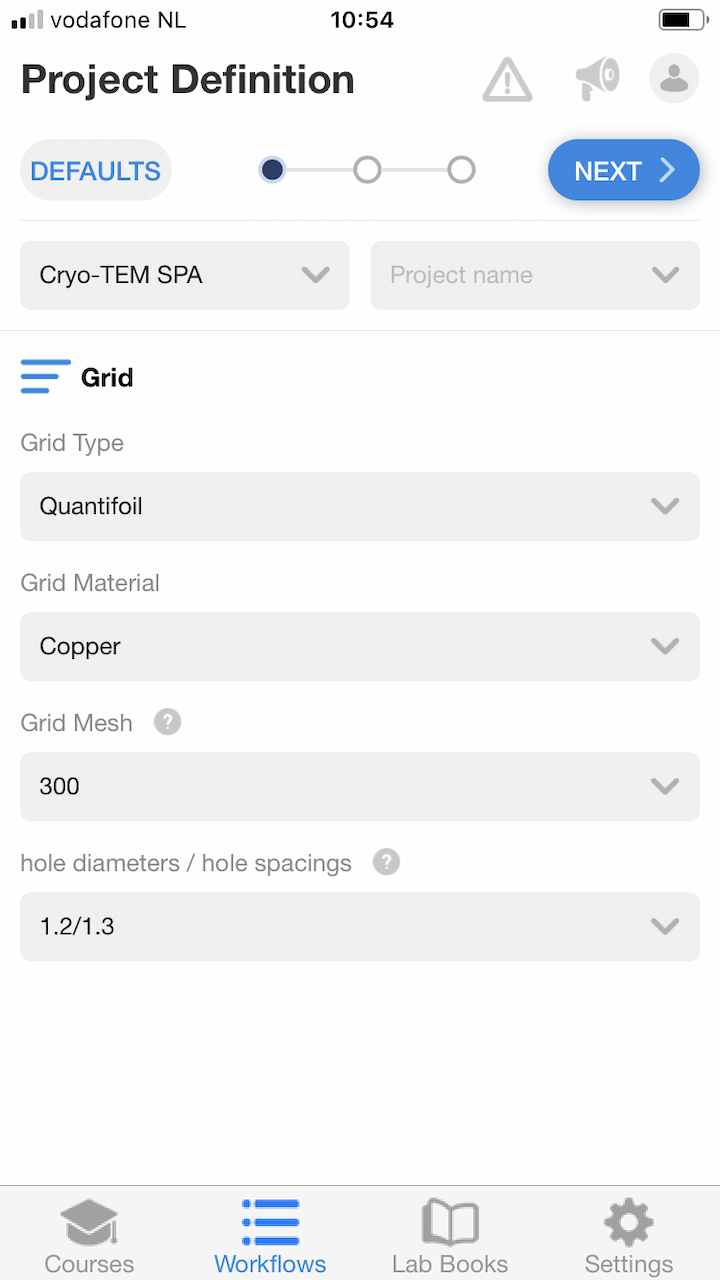Click the NEXT button

[623, 170]
